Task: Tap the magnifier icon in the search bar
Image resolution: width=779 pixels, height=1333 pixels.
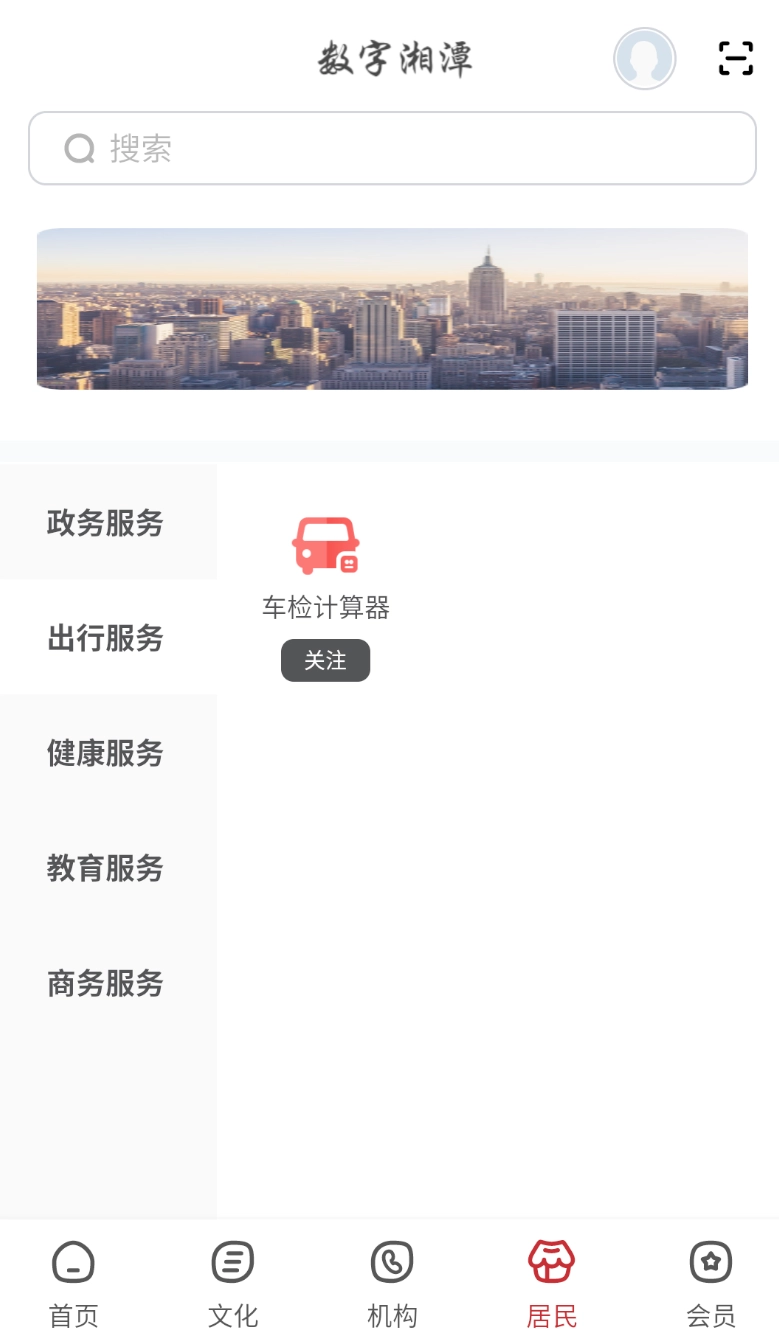Action: coord(79,147)
